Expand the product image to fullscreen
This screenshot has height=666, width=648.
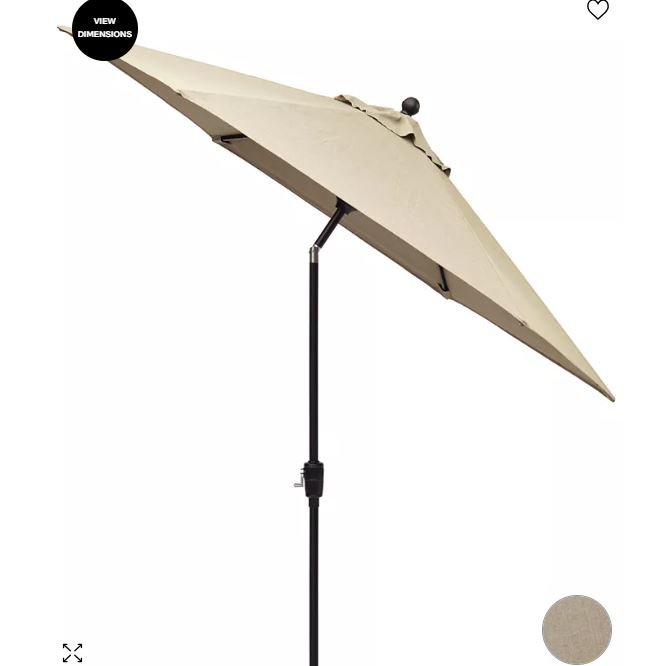pos(72,652)
